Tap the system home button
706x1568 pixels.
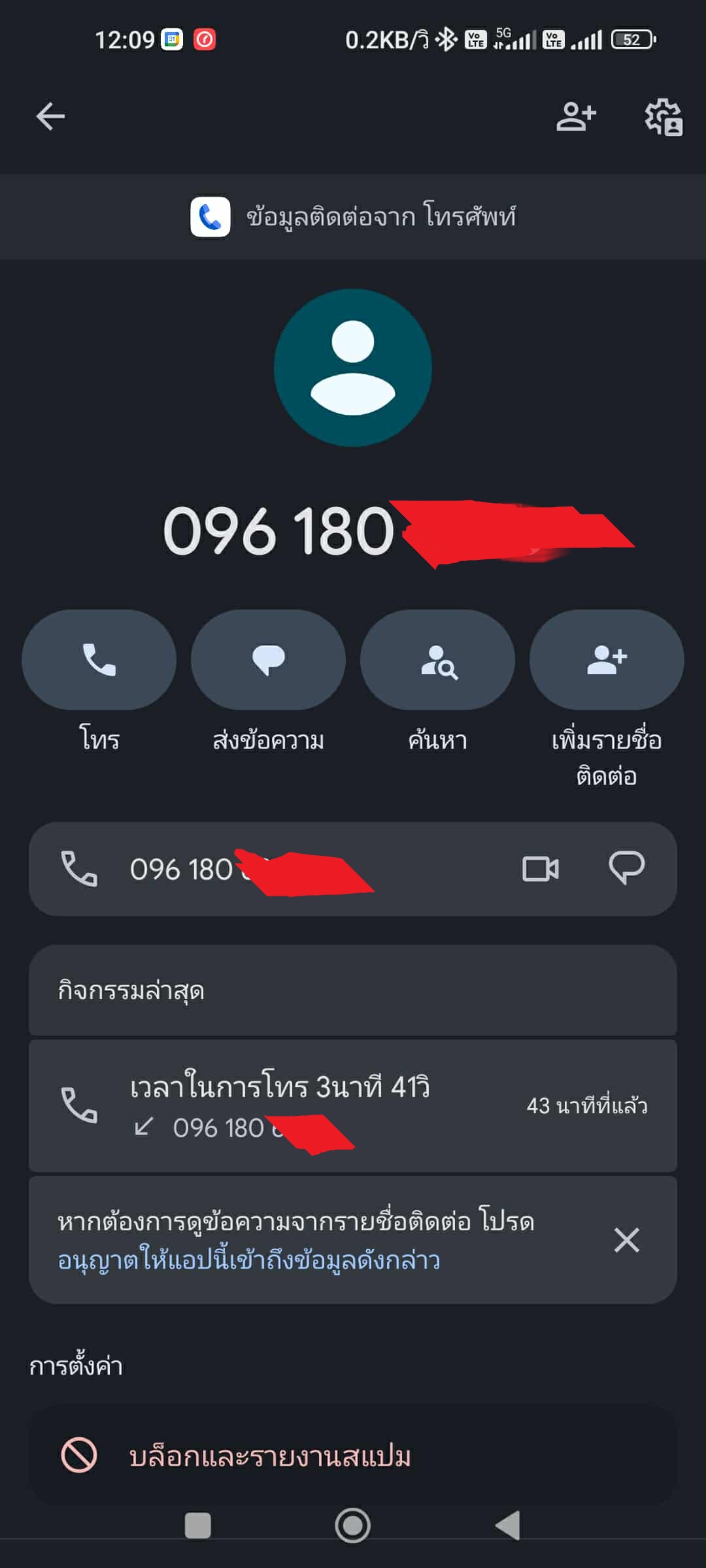352,1526
